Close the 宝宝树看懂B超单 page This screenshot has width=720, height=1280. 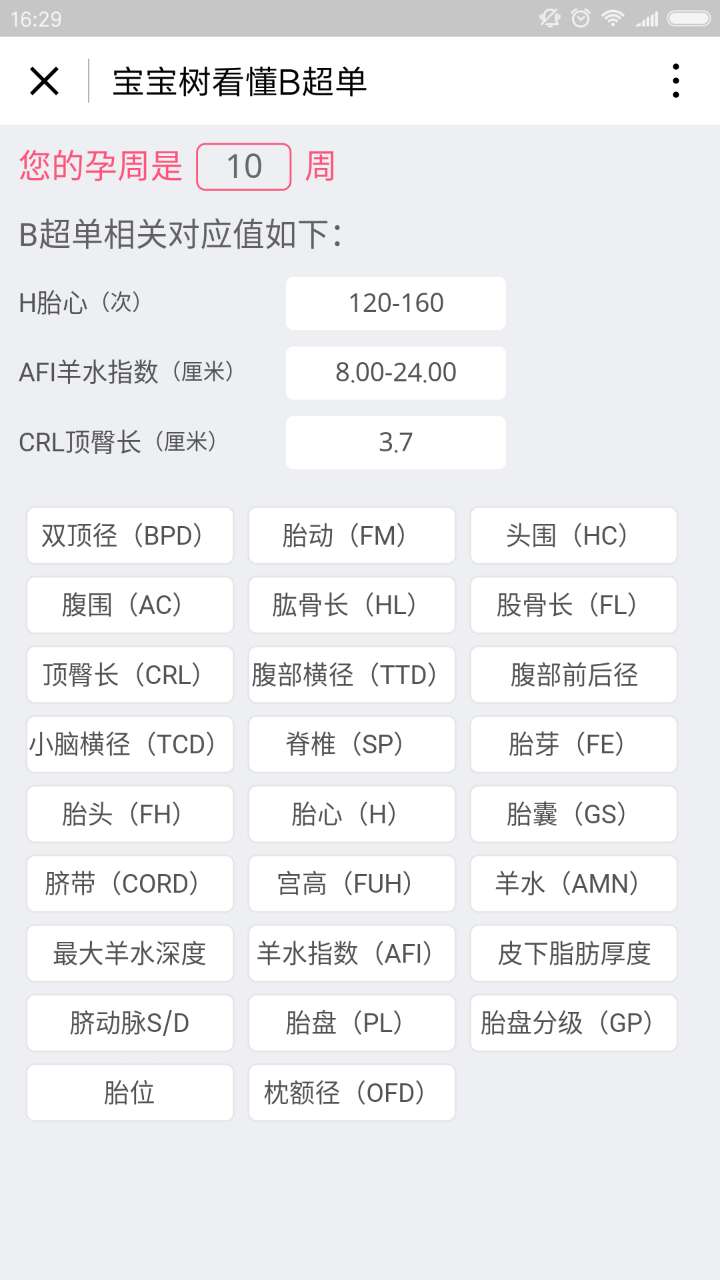[44, 81]
